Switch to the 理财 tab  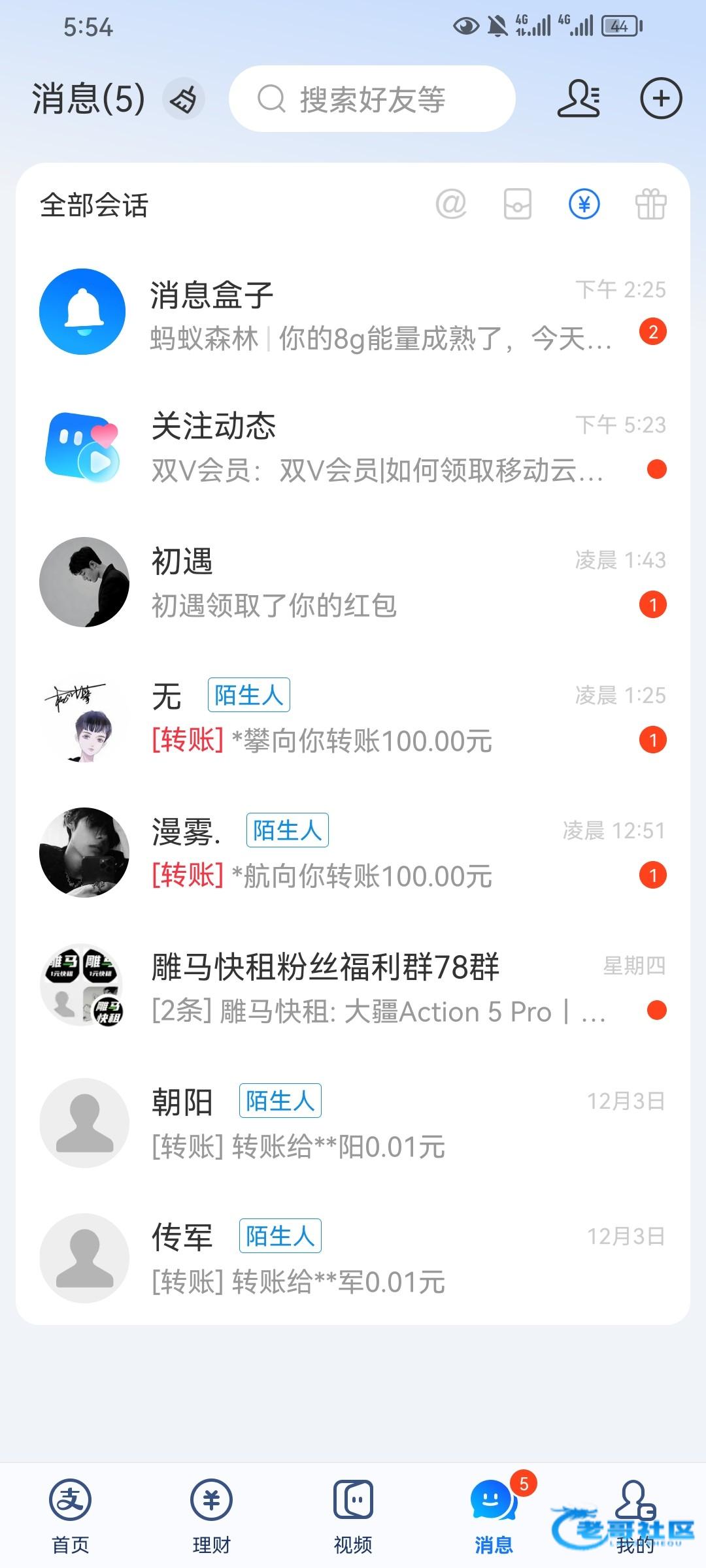pyautogui.click(x=212, y=1517)
